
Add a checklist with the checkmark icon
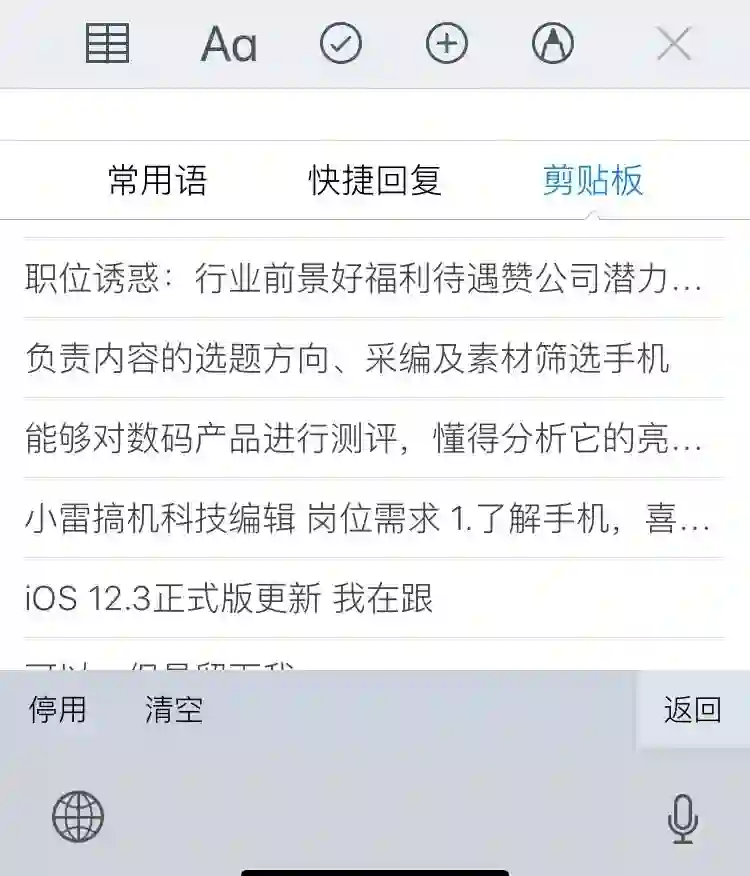(341, 44)
